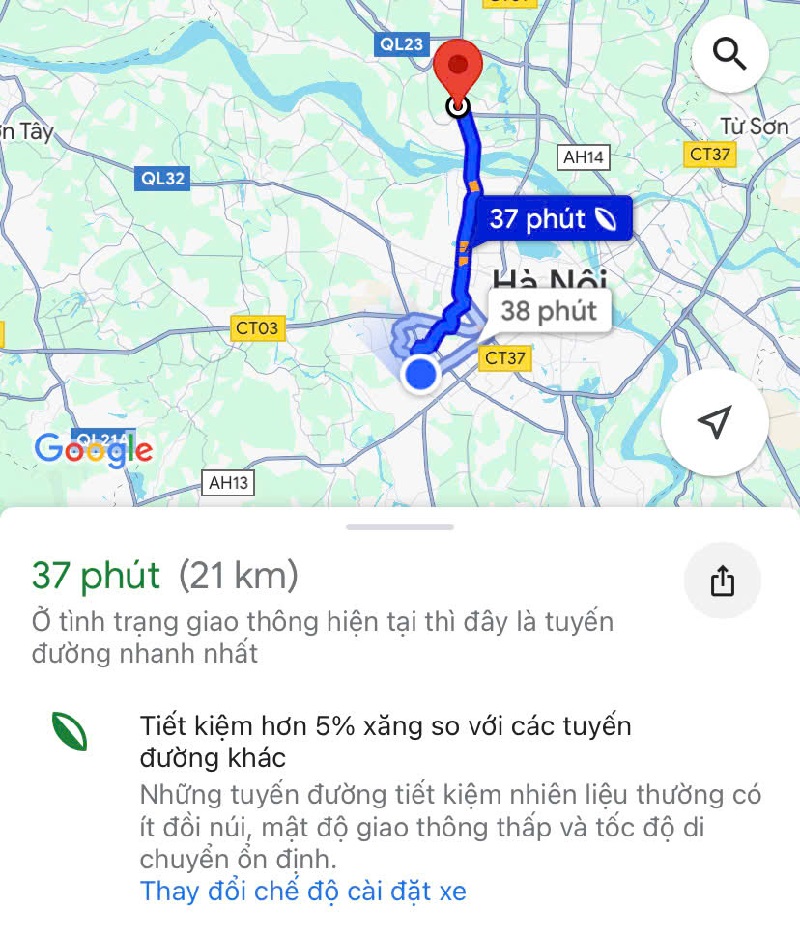Click the blue current location dot
The image size is (800, 935).
point(420,375)
